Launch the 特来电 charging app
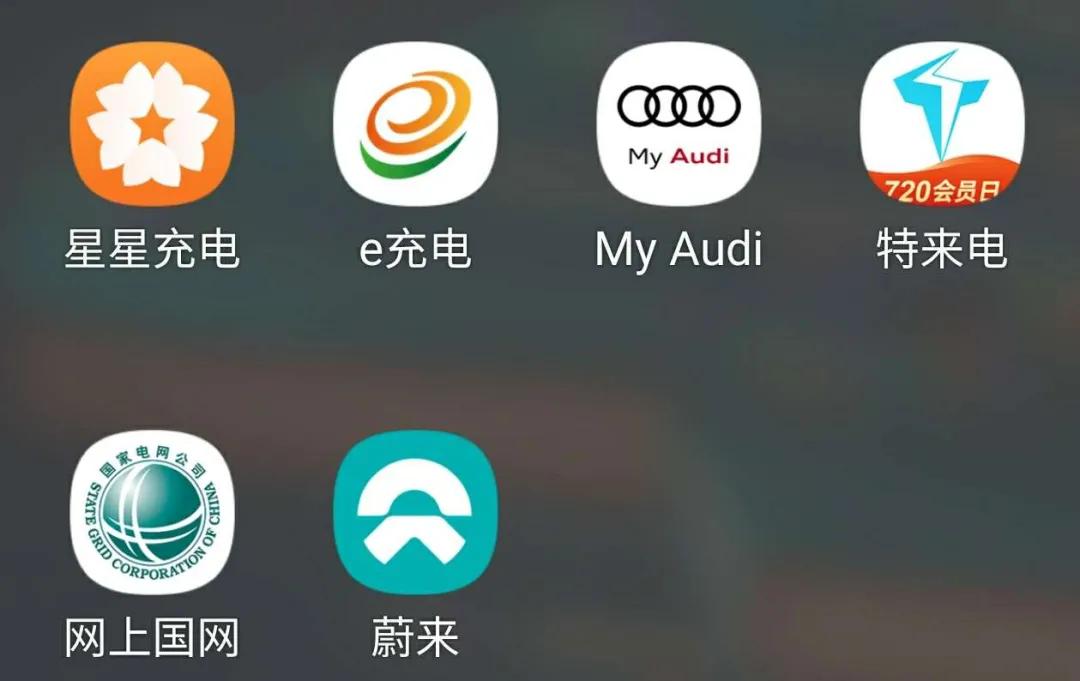1080x681 pixels. point(942,124)
